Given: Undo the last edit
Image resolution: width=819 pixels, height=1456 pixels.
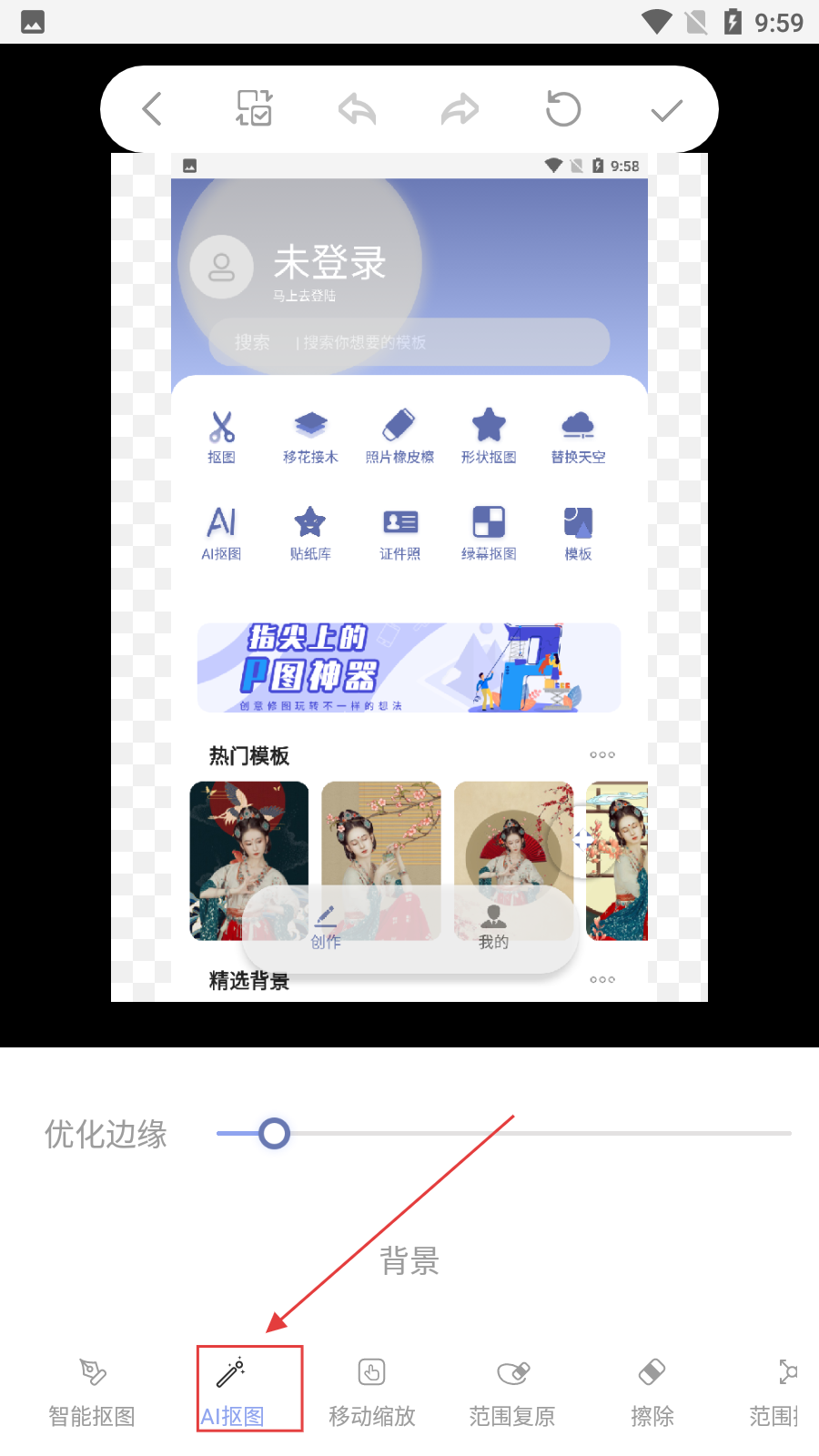Looking at the screenshot, I should [357, 109].
